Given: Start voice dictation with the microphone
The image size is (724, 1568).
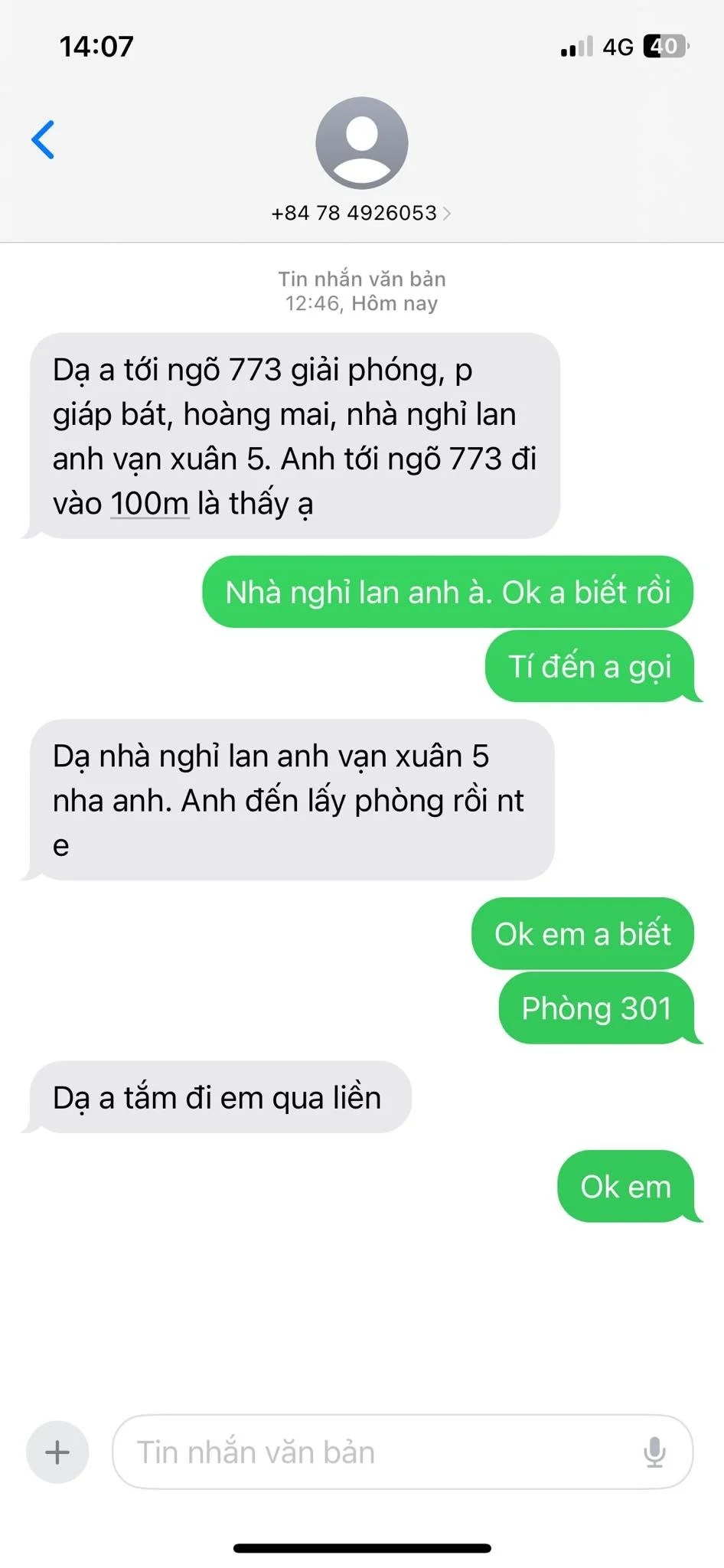Looking at the screenshot, I should (x=654, y=1452).
